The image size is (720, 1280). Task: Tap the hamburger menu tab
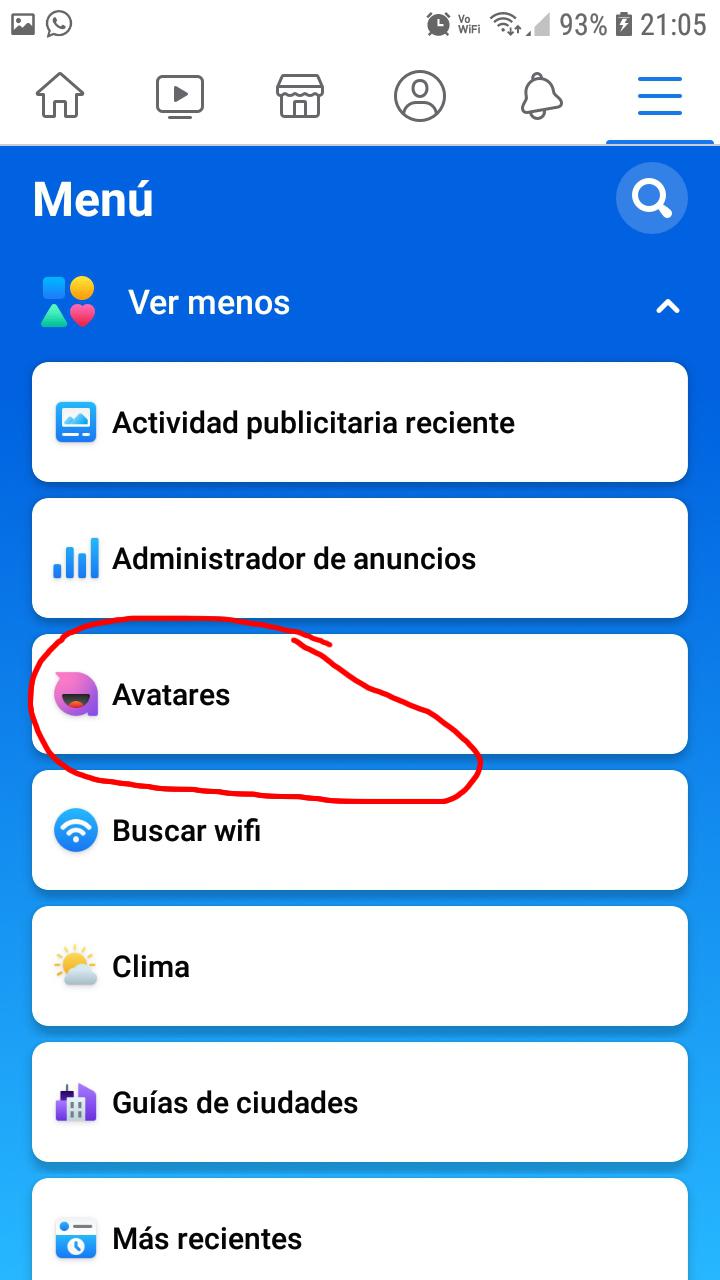point(660,97)
